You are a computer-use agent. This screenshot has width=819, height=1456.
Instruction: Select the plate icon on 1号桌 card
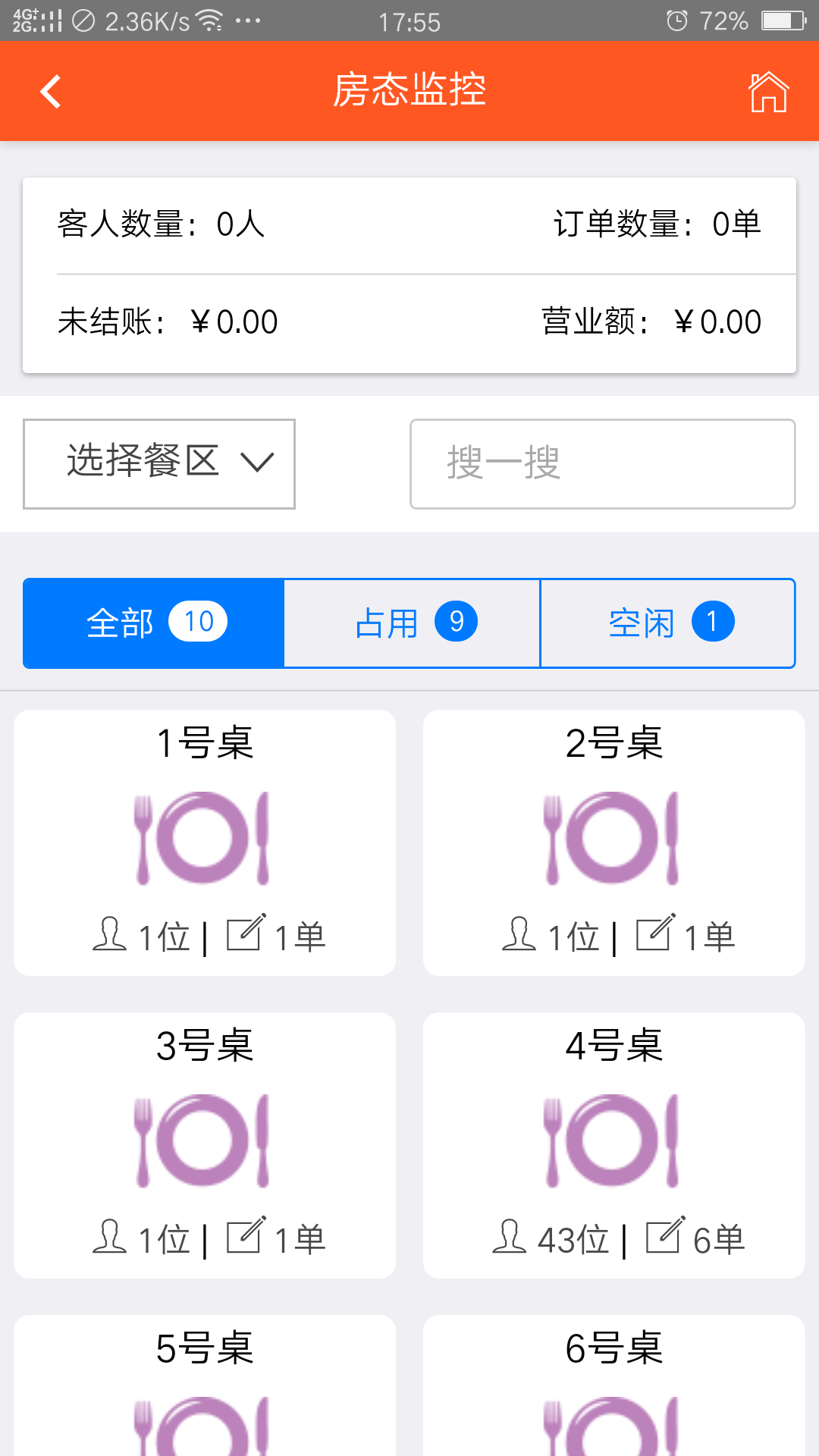tap(202, 838)
